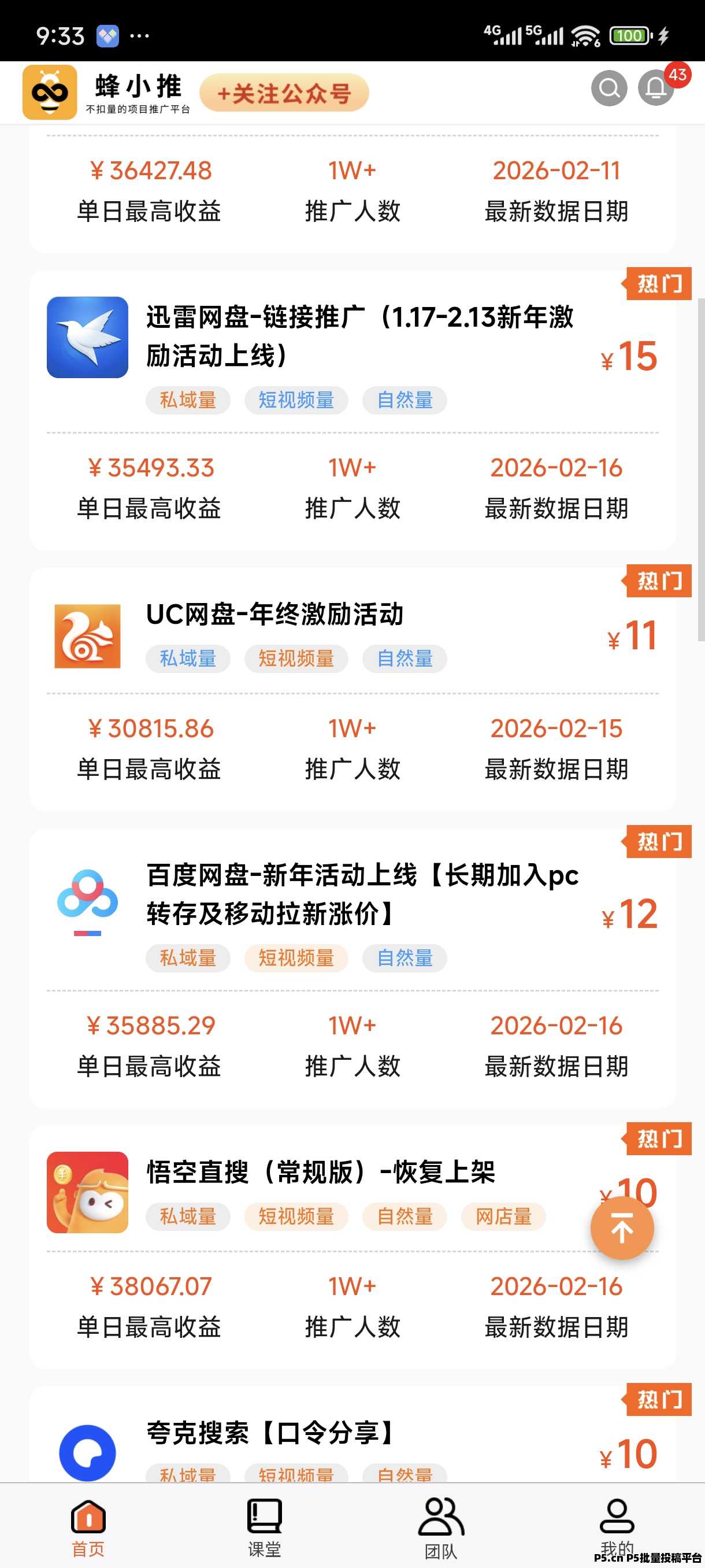
Task: Click the 热门 badge on 夸克搜索 card
Action: pos(659,1400)
